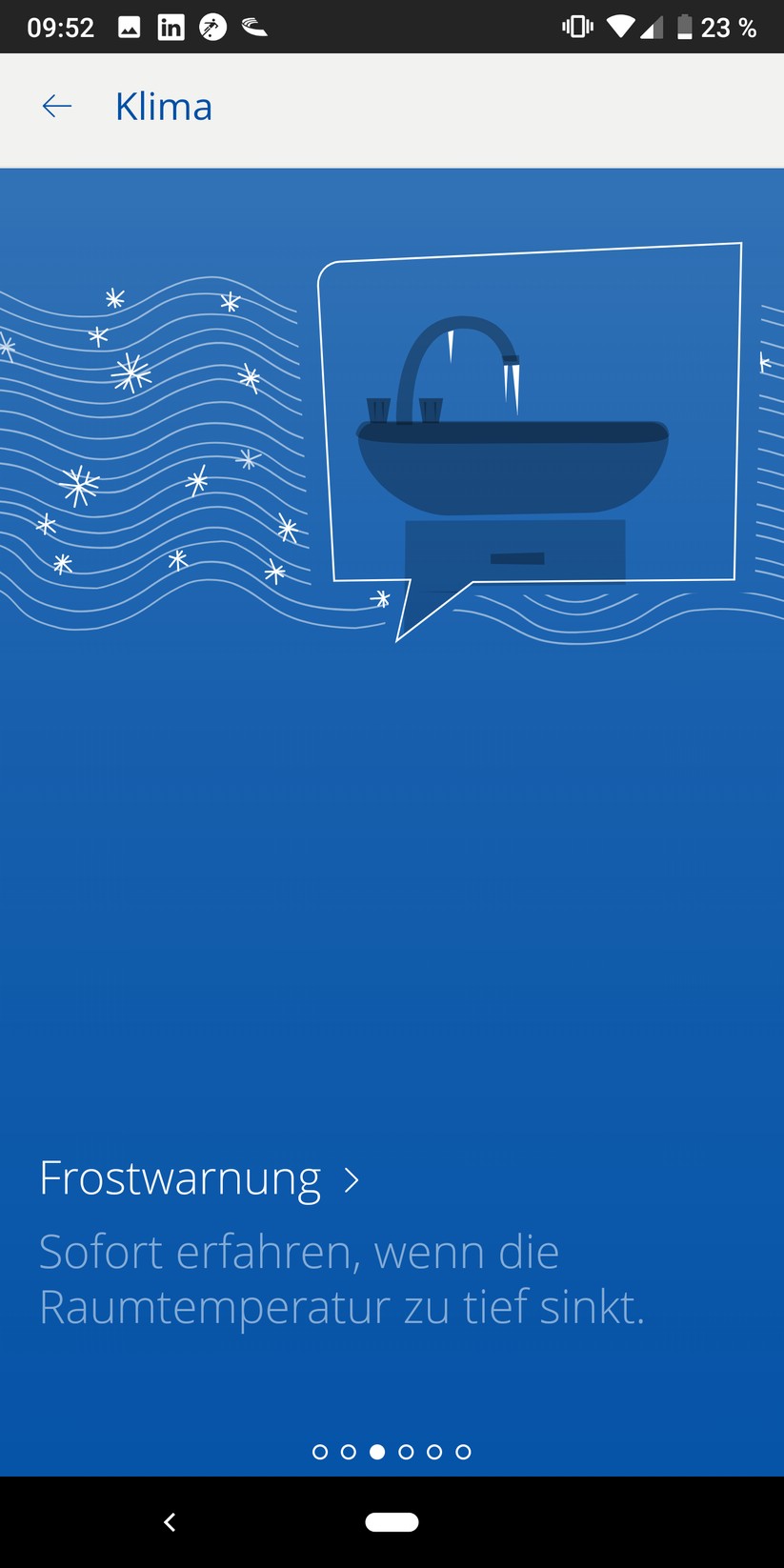Tap the system back button

170,1522
